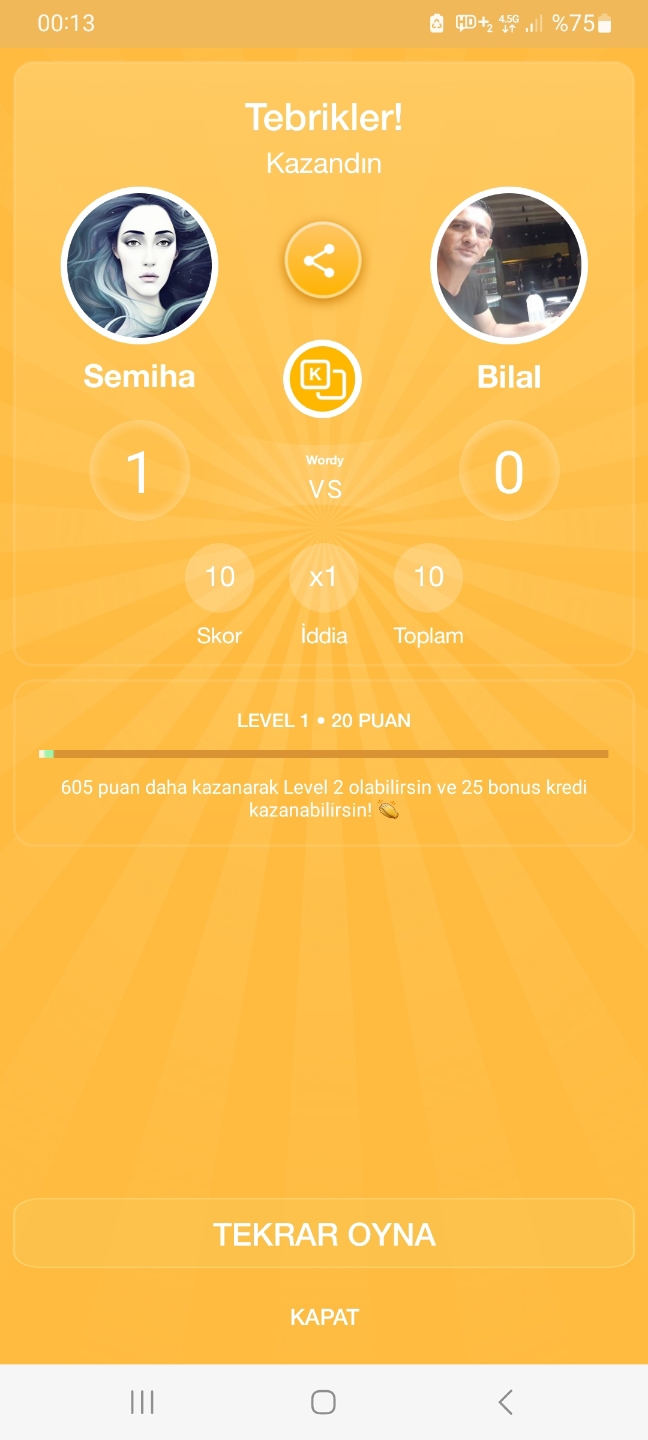This screenshot has height=1440, width=648.
Task: Share the match result
Action: point(322,262)
